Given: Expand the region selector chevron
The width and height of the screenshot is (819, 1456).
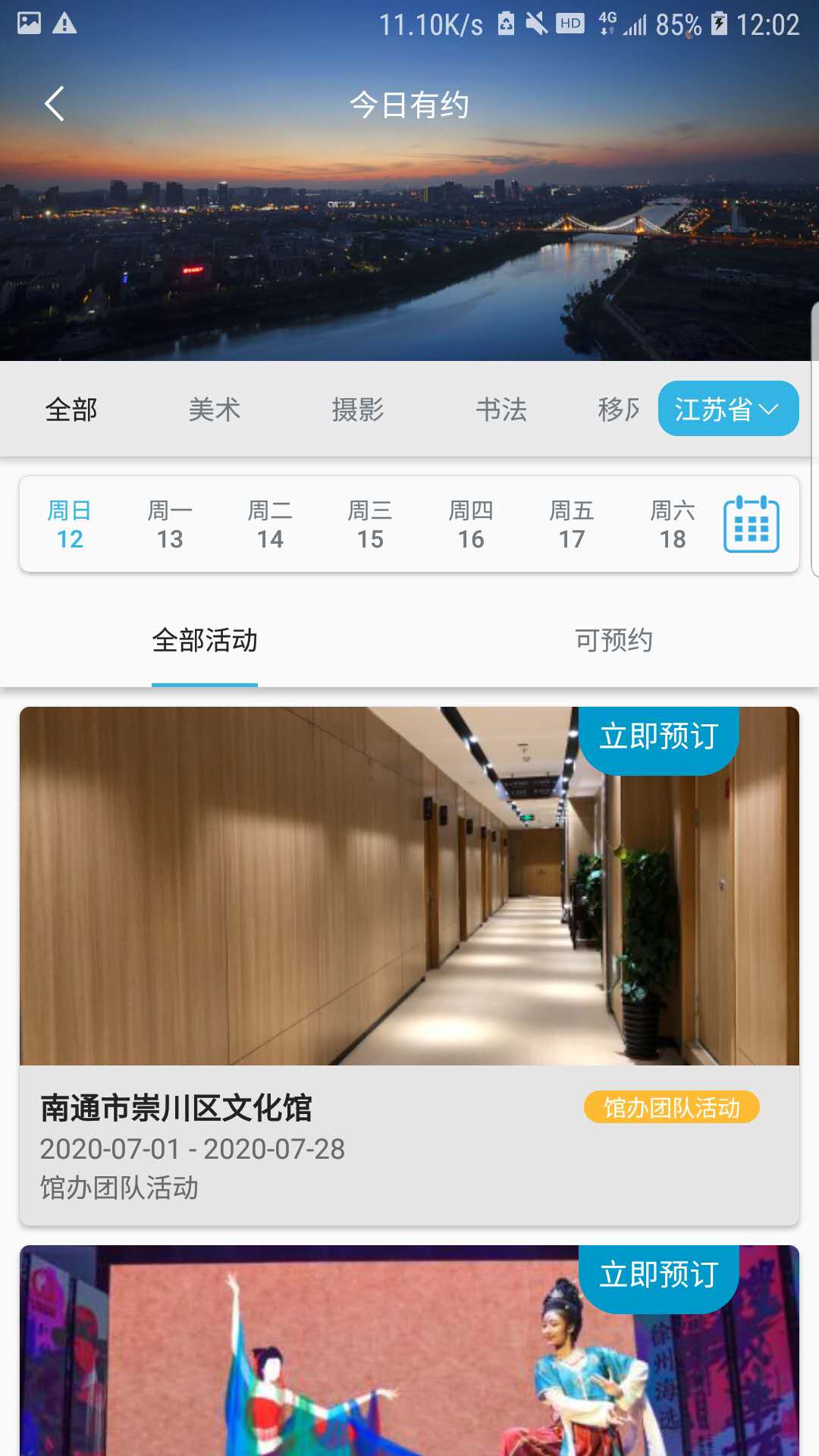Looking at the screenshot, I should click(771, 409).
